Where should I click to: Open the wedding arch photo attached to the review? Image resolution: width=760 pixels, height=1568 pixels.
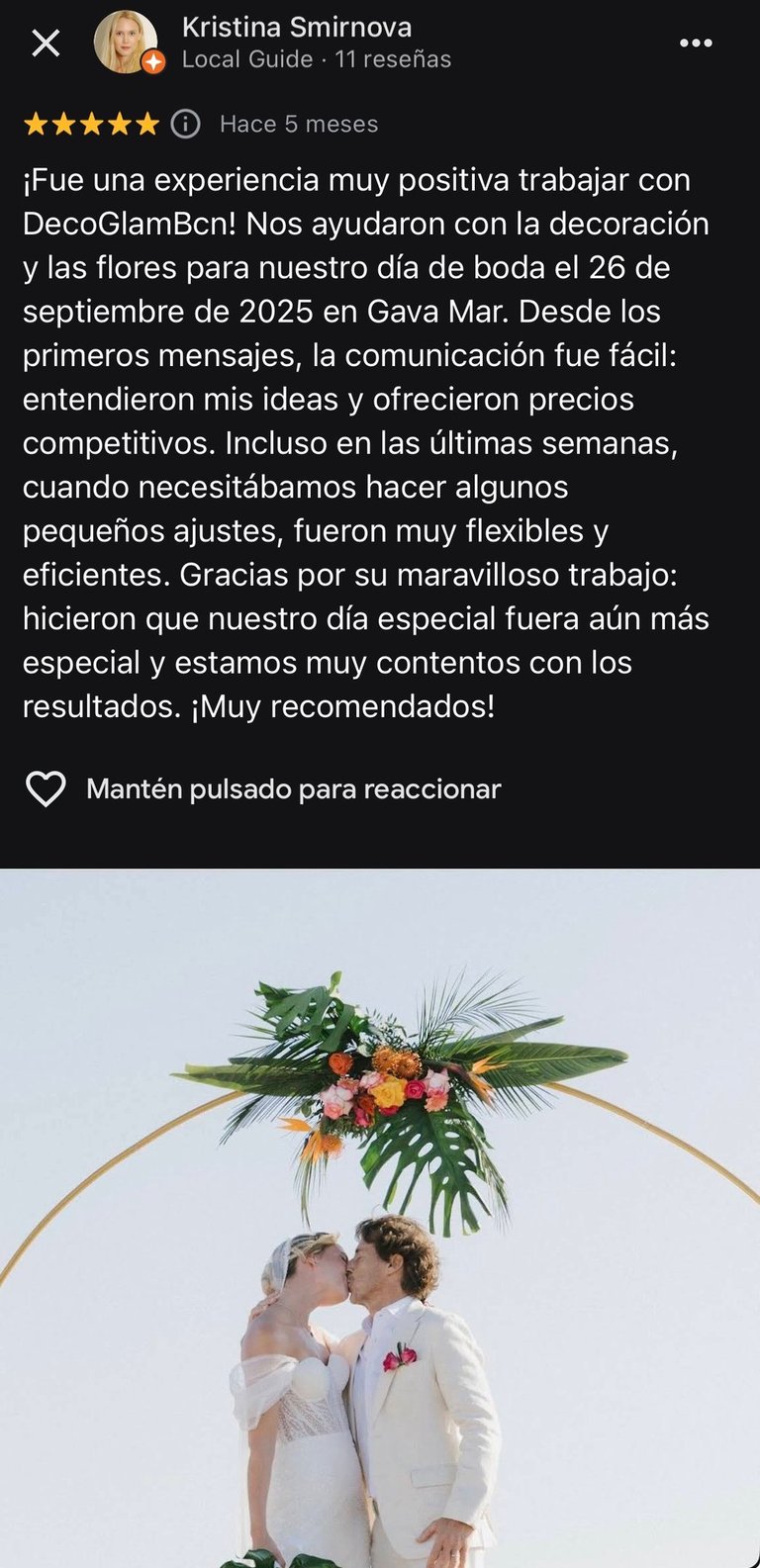(x=380, y=1217)
